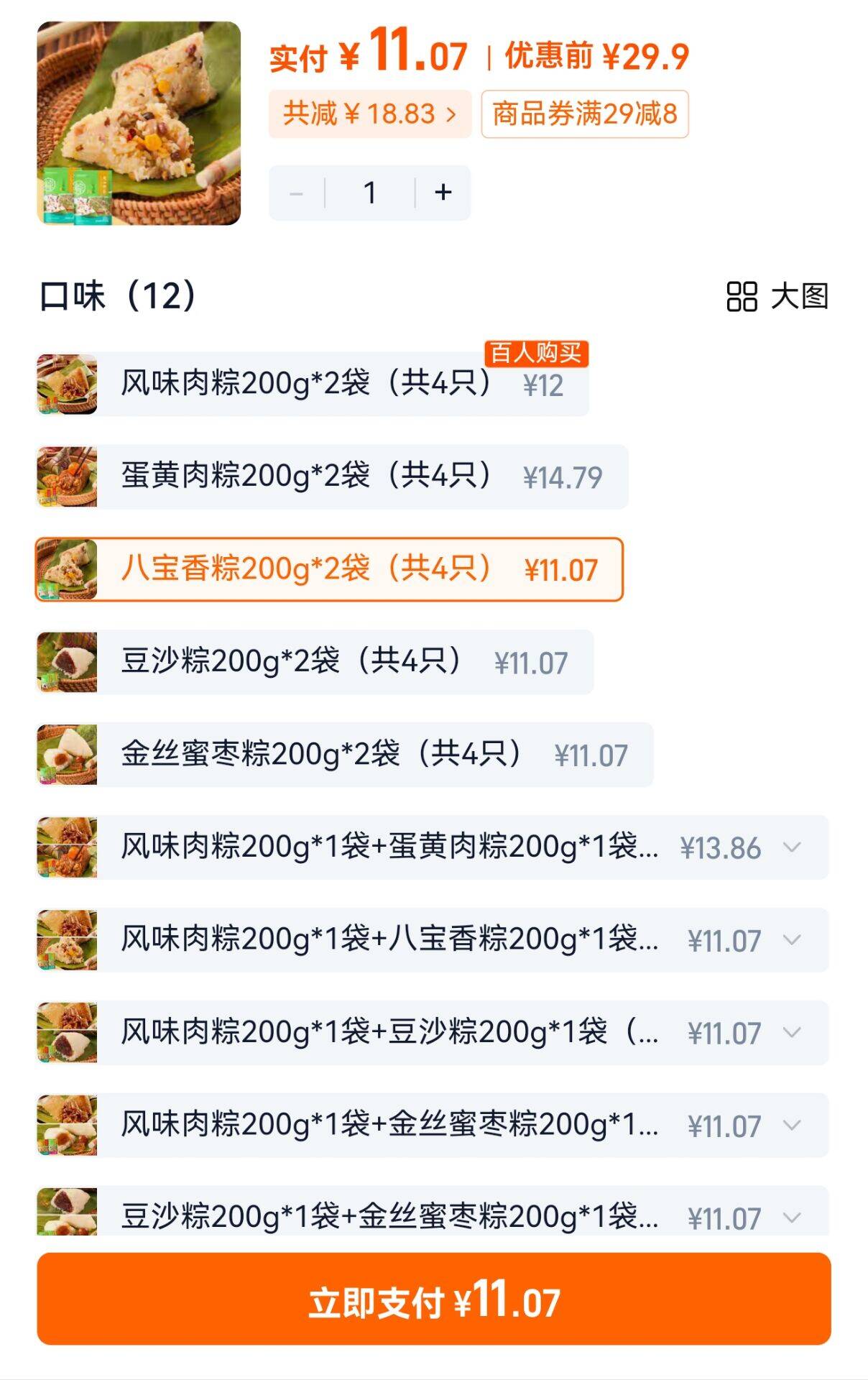868x1380 pixels.
Task: Expand the 豆沙粽+金丝蜜枣粽 combo option
Action: coord(433,1212)
